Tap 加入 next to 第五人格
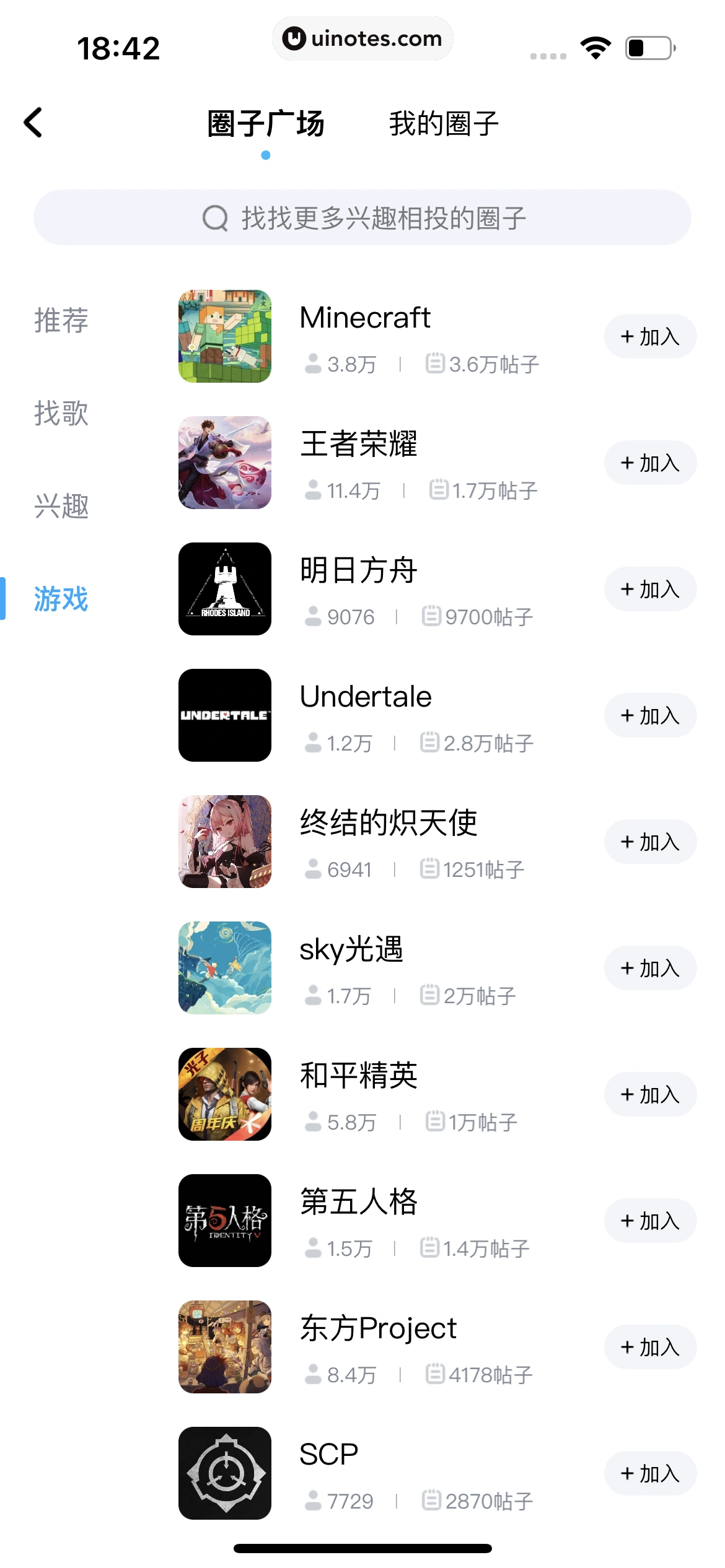725x1568 pixels. click(649, 1221)
